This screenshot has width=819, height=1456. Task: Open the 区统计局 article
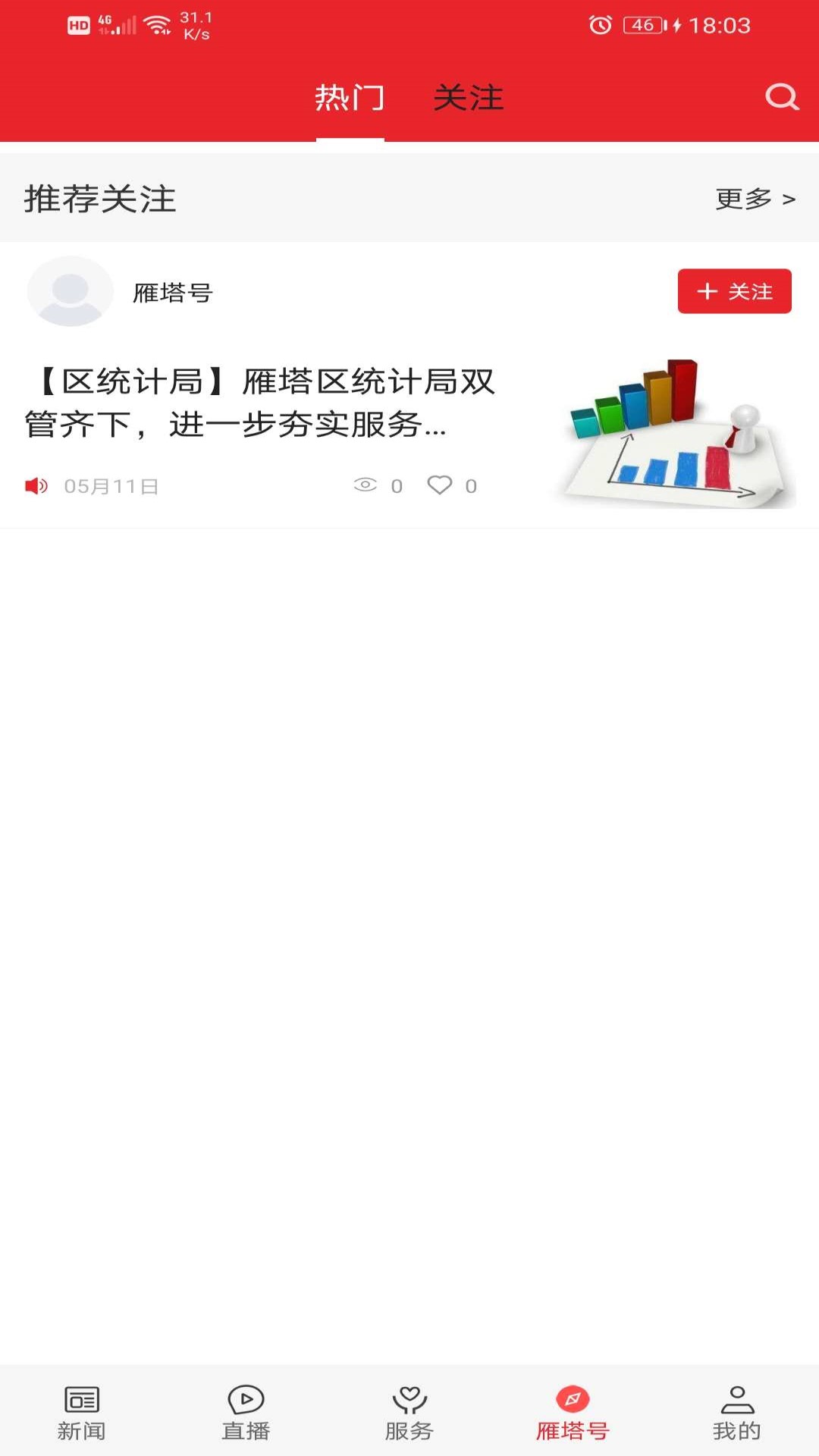[x=259, y=403]
